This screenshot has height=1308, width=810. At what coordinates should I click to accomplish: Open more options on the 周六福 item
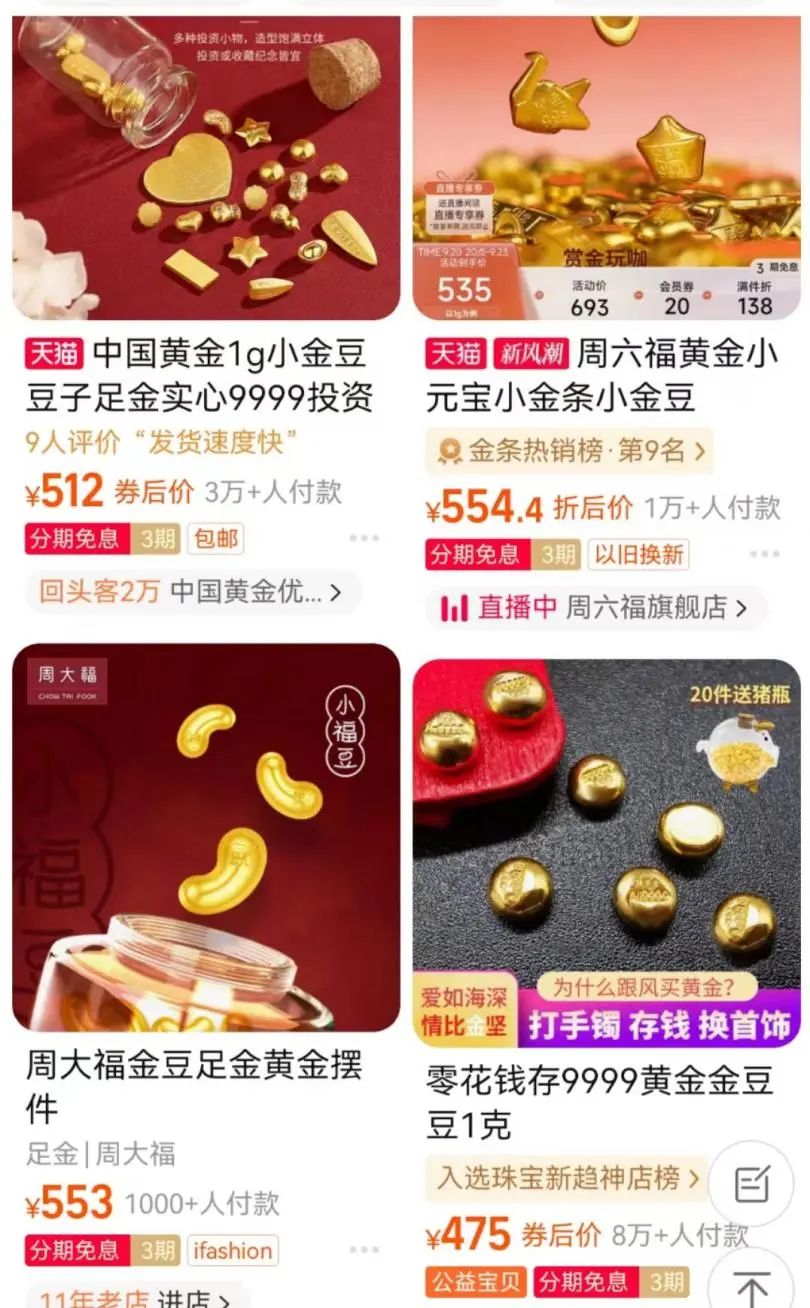point(764,554)
